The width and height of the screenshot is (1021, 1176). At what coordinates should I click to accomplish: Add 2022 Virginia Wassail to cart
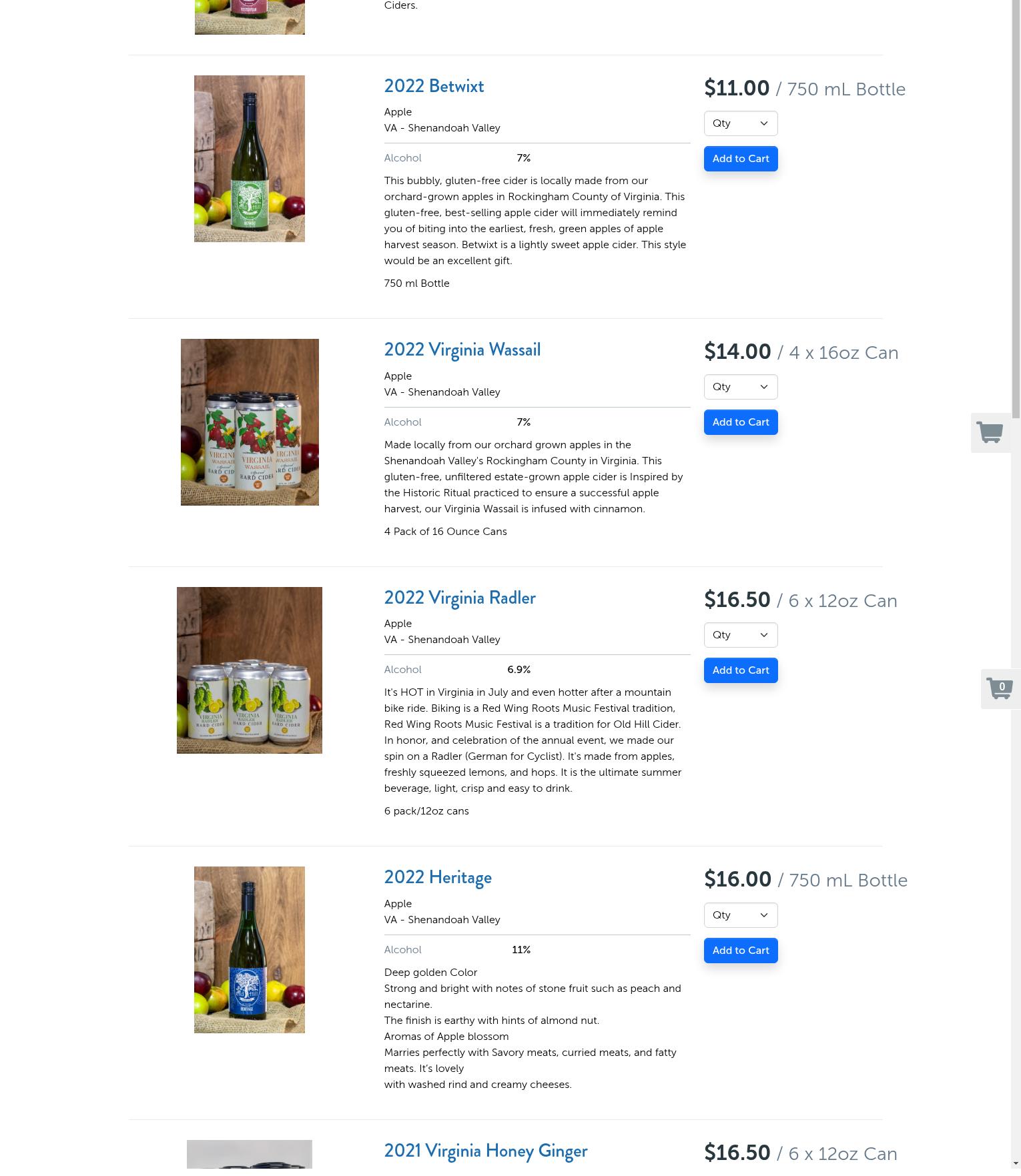click(x=740, y=422)
